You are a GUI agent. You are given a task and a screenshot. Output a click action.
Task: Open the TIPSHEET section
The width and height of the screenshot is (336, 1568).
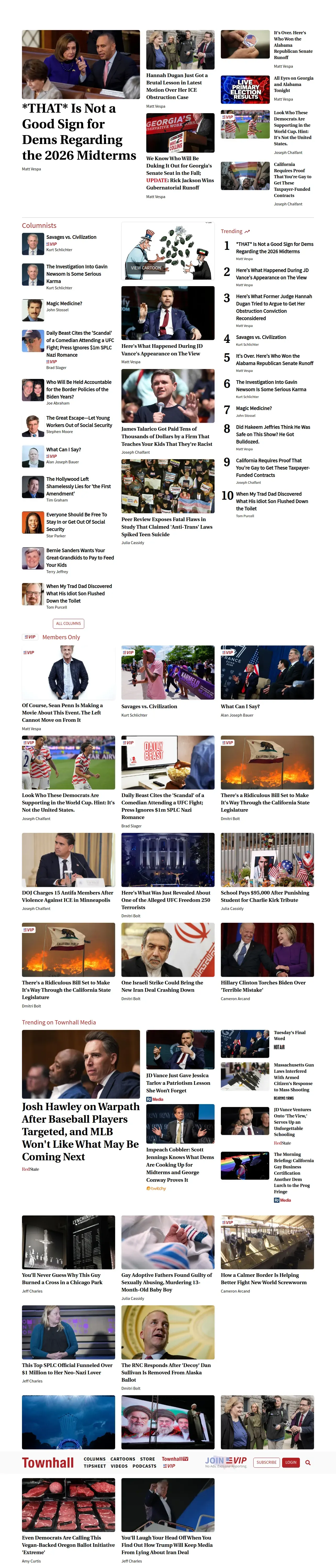tap(94, 1466)
